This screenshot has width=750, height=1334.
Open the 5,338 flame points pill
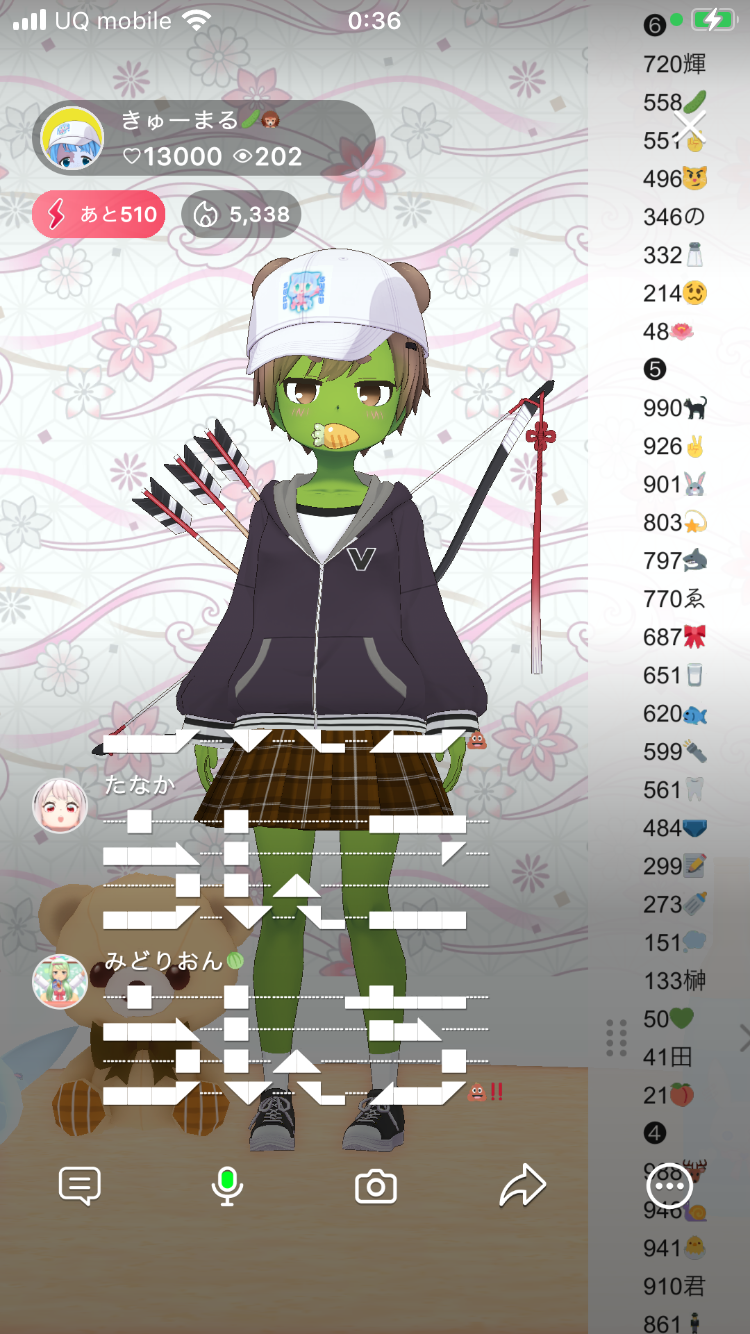pyautogui.click(x=241, y=214)
